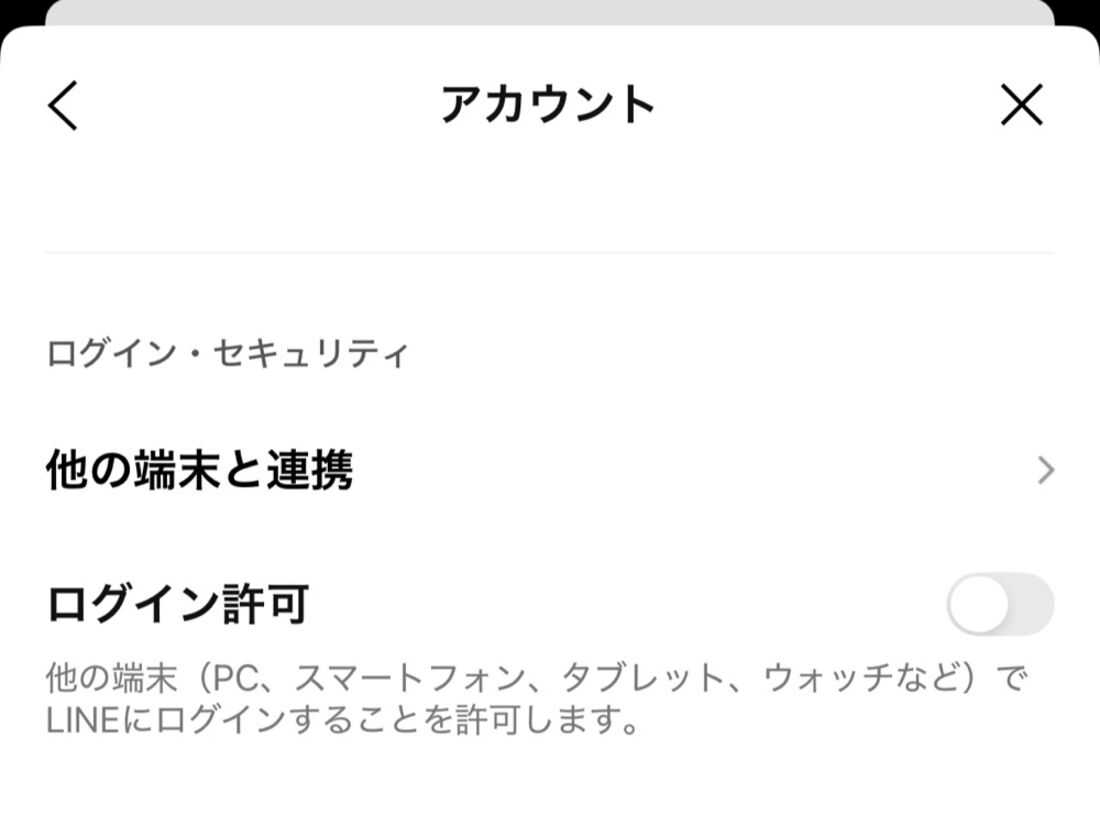Close the アカウント settings sheet
Image resolution: width=1100 pixels, height=815 pixels.
coord(1021,105)
